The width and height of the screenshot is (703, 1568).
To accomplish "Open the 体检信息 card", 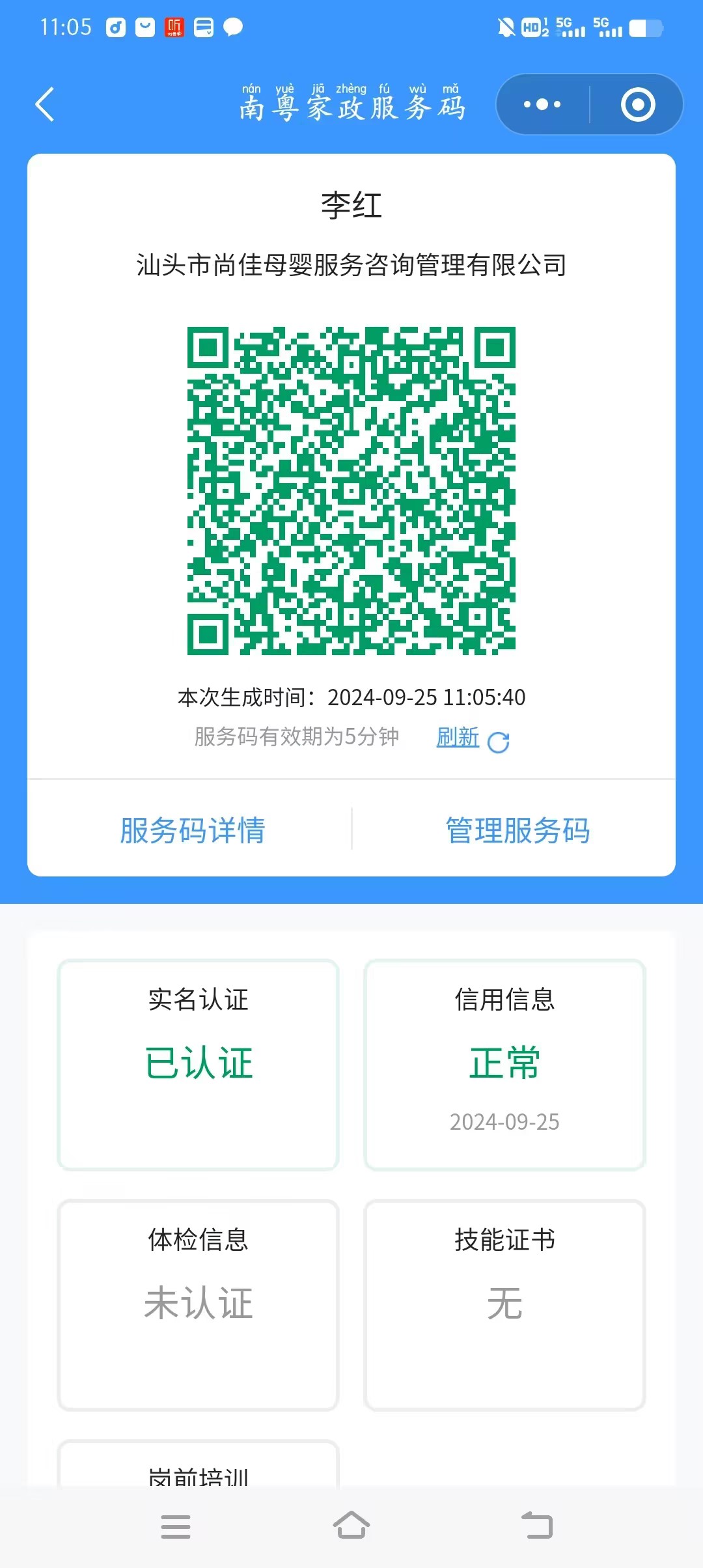I will pos(199,1304).
